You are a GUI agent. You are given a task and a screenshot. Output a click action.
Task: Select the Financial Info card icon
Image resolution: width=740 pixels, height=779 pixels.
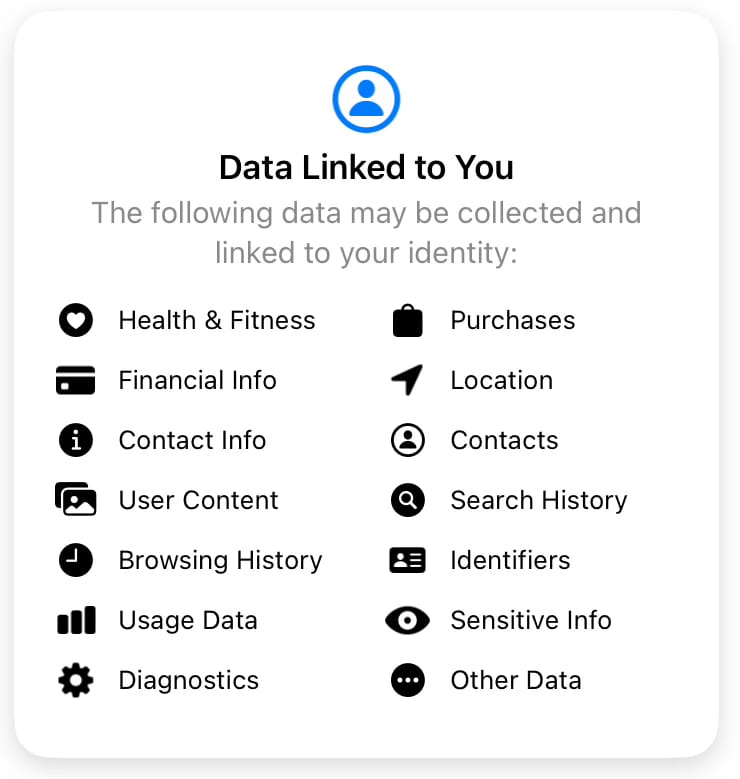tap(76, 380)
